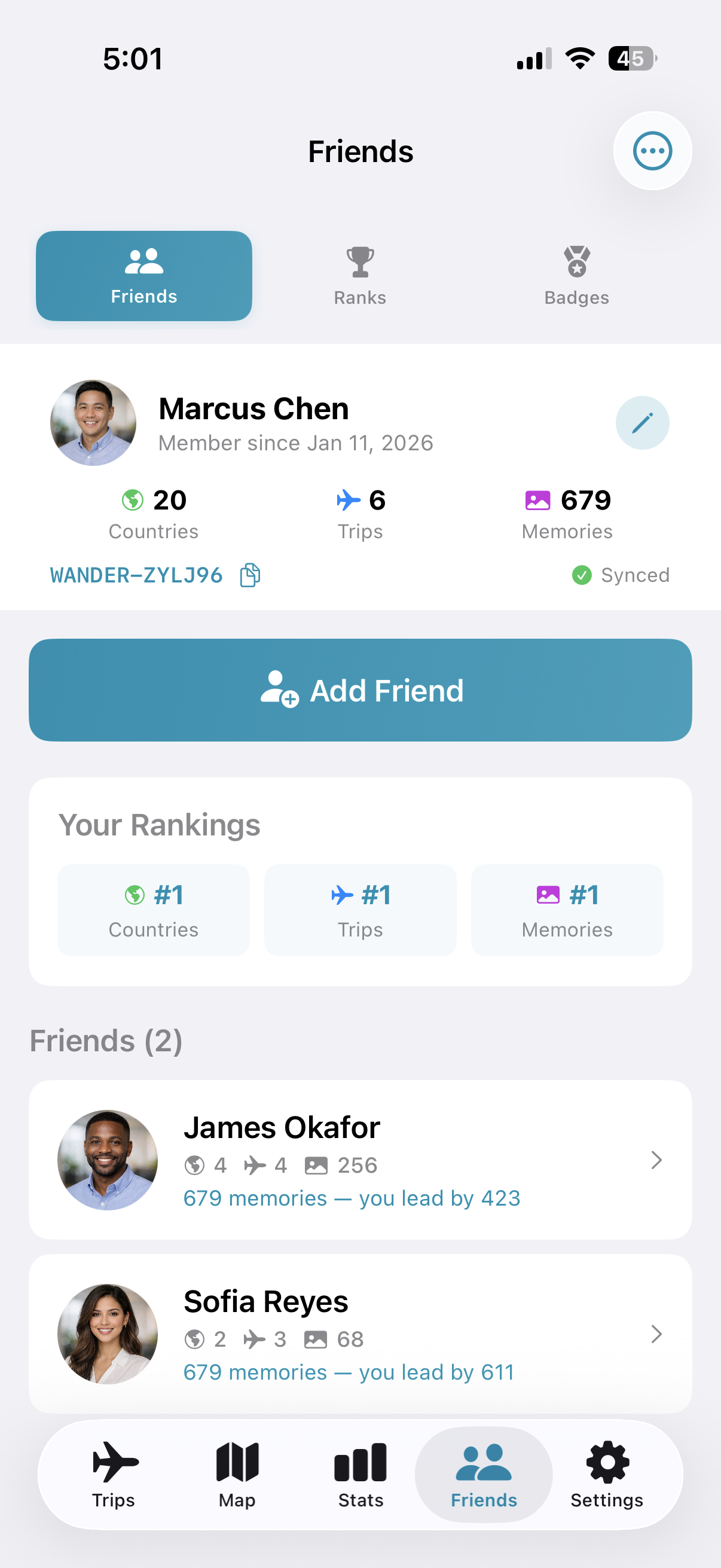
Task: Select the trophy icon above Ranks
Action: [x=359, y=262]
